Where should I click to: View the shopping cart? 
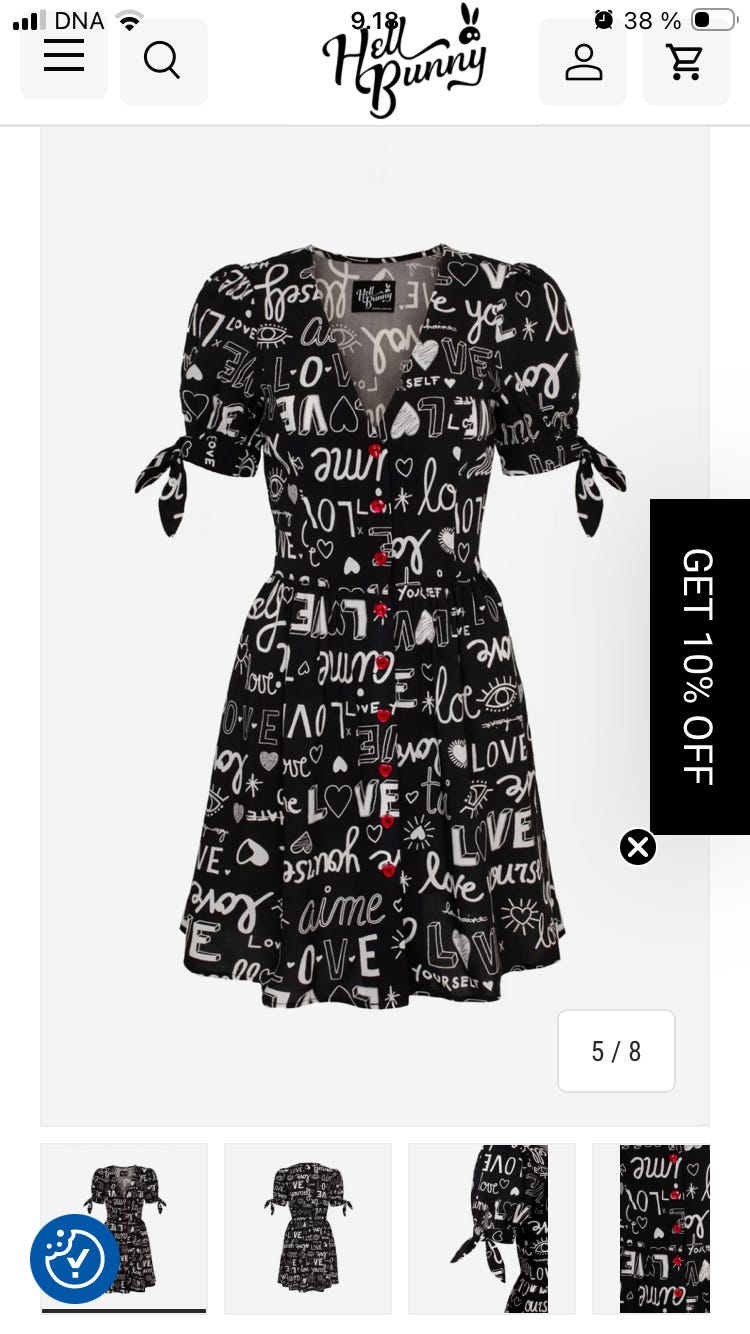coord(685,61)
